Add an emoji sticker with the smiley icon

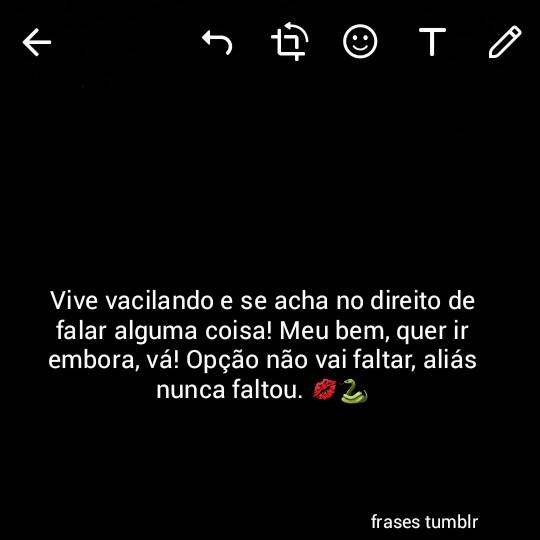point(360,41)
